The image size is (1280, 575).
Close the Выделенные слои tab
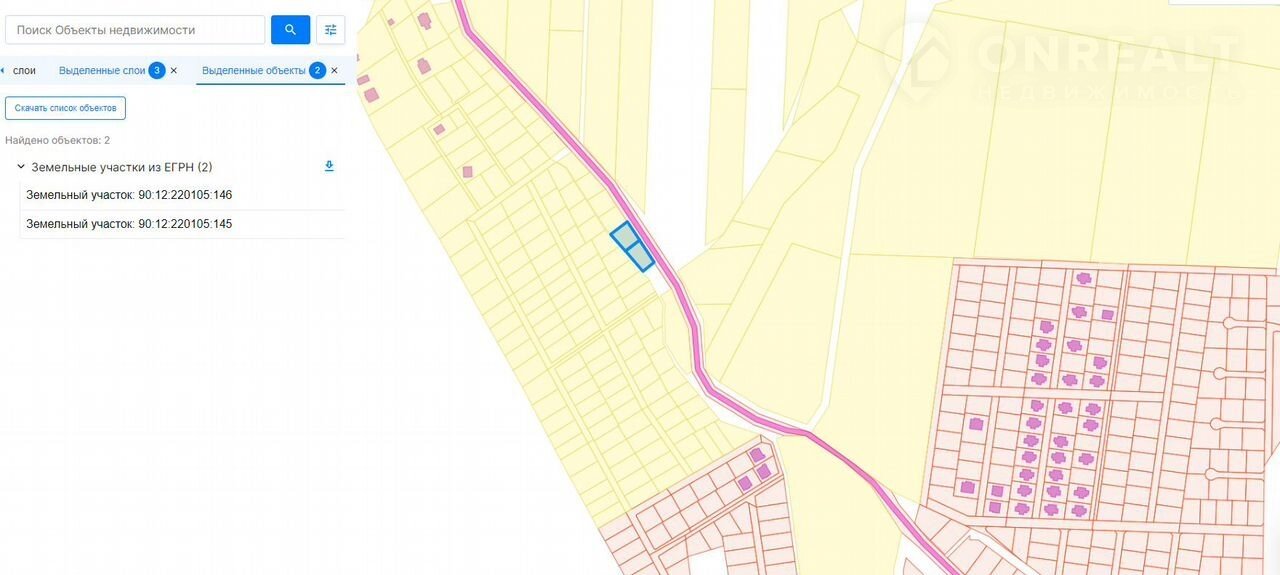tap(174, 71)
